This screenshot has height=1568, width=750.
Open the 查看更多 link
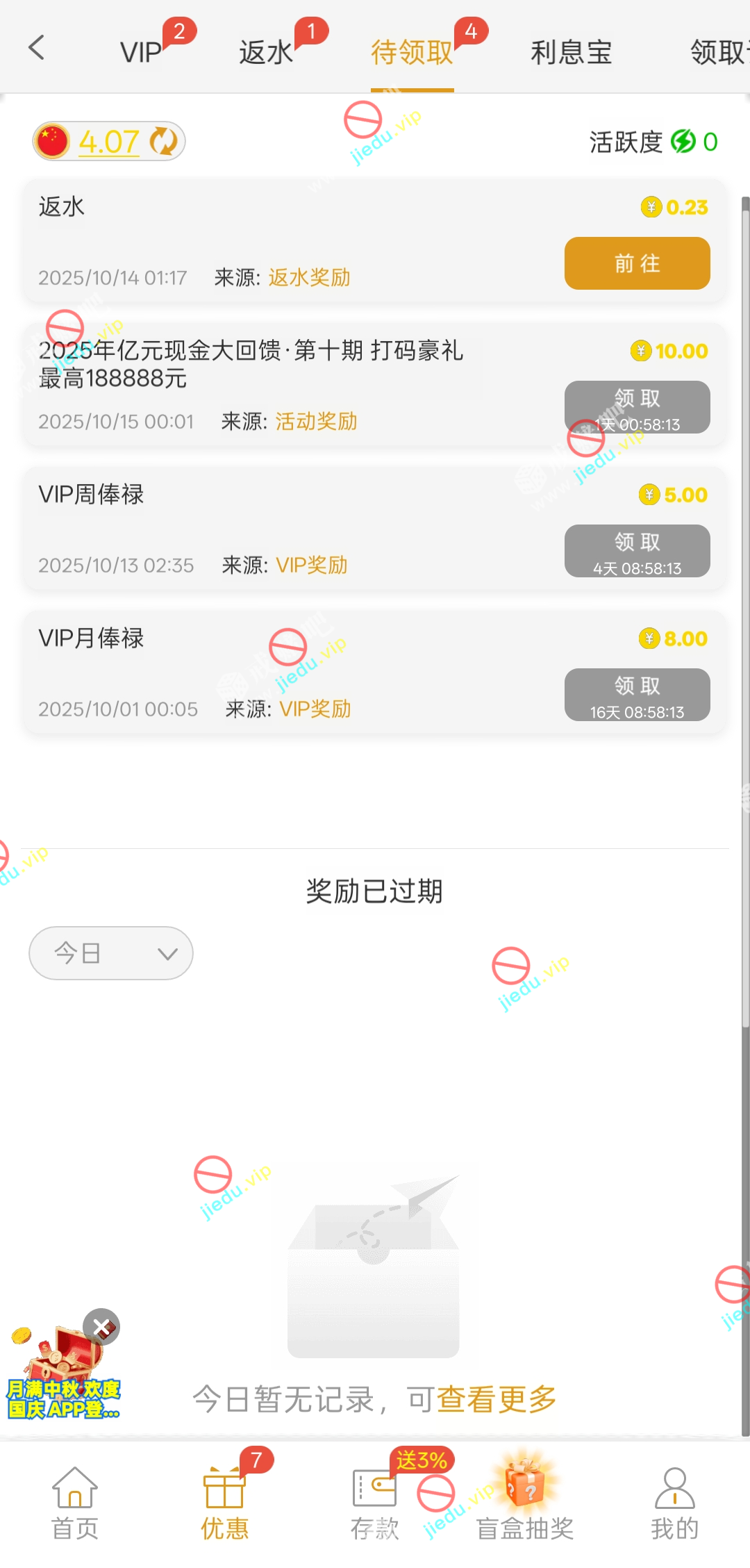[x=497, y=1399]
